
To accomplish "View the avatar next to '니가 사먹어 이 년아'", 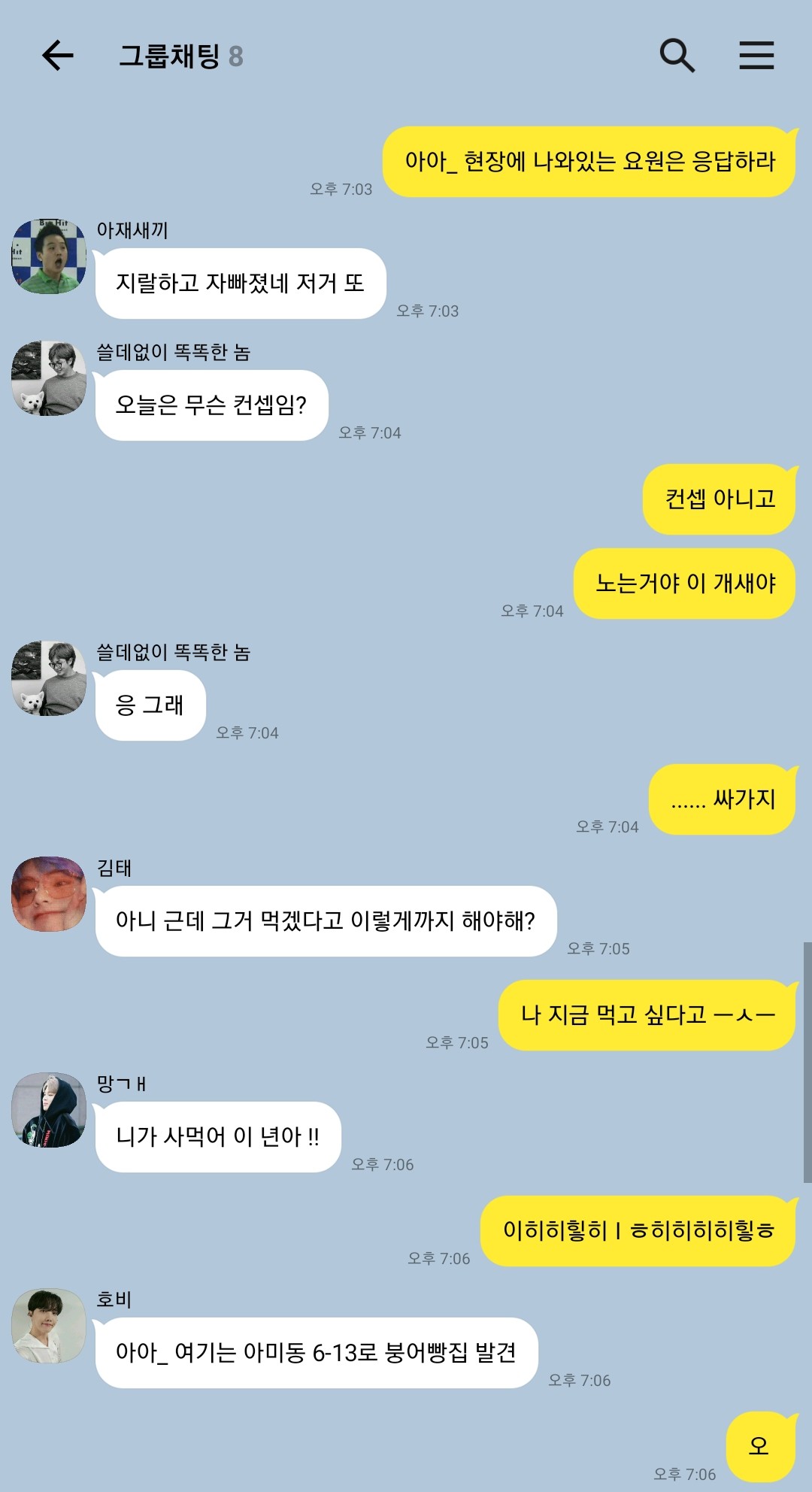I will tap(49, 1110).
